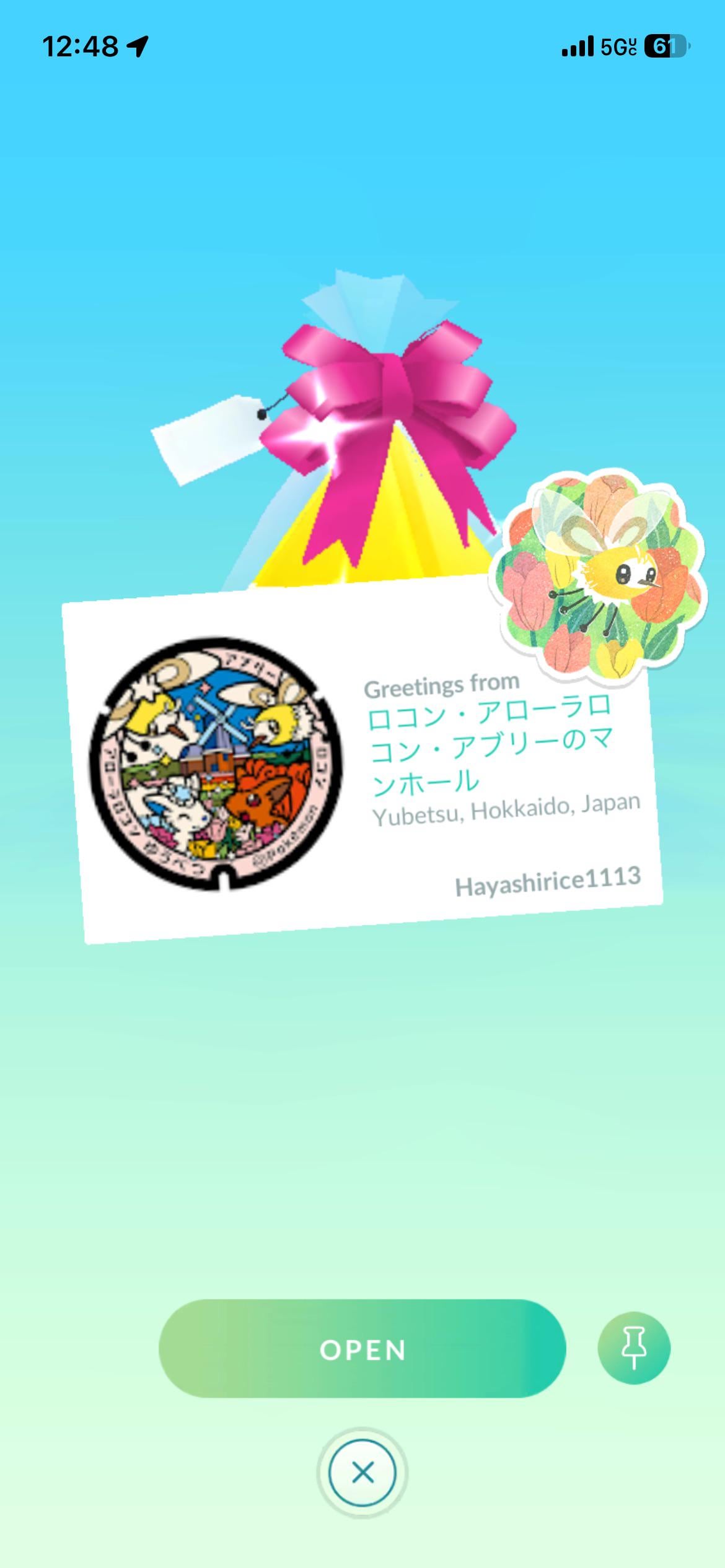Image resolution: width=725 pixels, height=1568 pixels.
Task: View the Yubetsu manhole postcard
Action: coord(216,764)
